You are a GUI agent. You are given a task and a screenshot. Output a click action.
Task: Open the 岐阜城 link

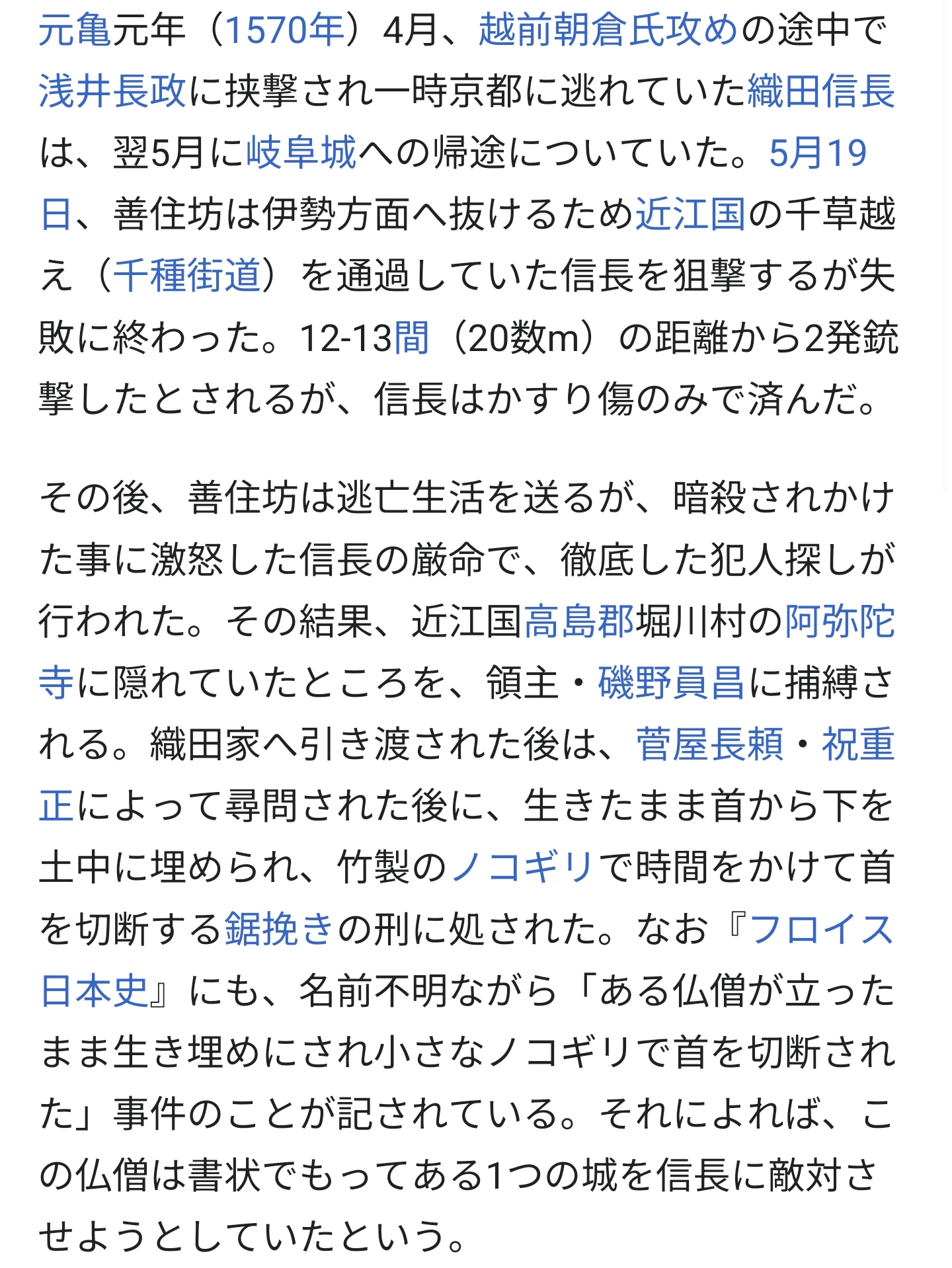coord(301,153)
